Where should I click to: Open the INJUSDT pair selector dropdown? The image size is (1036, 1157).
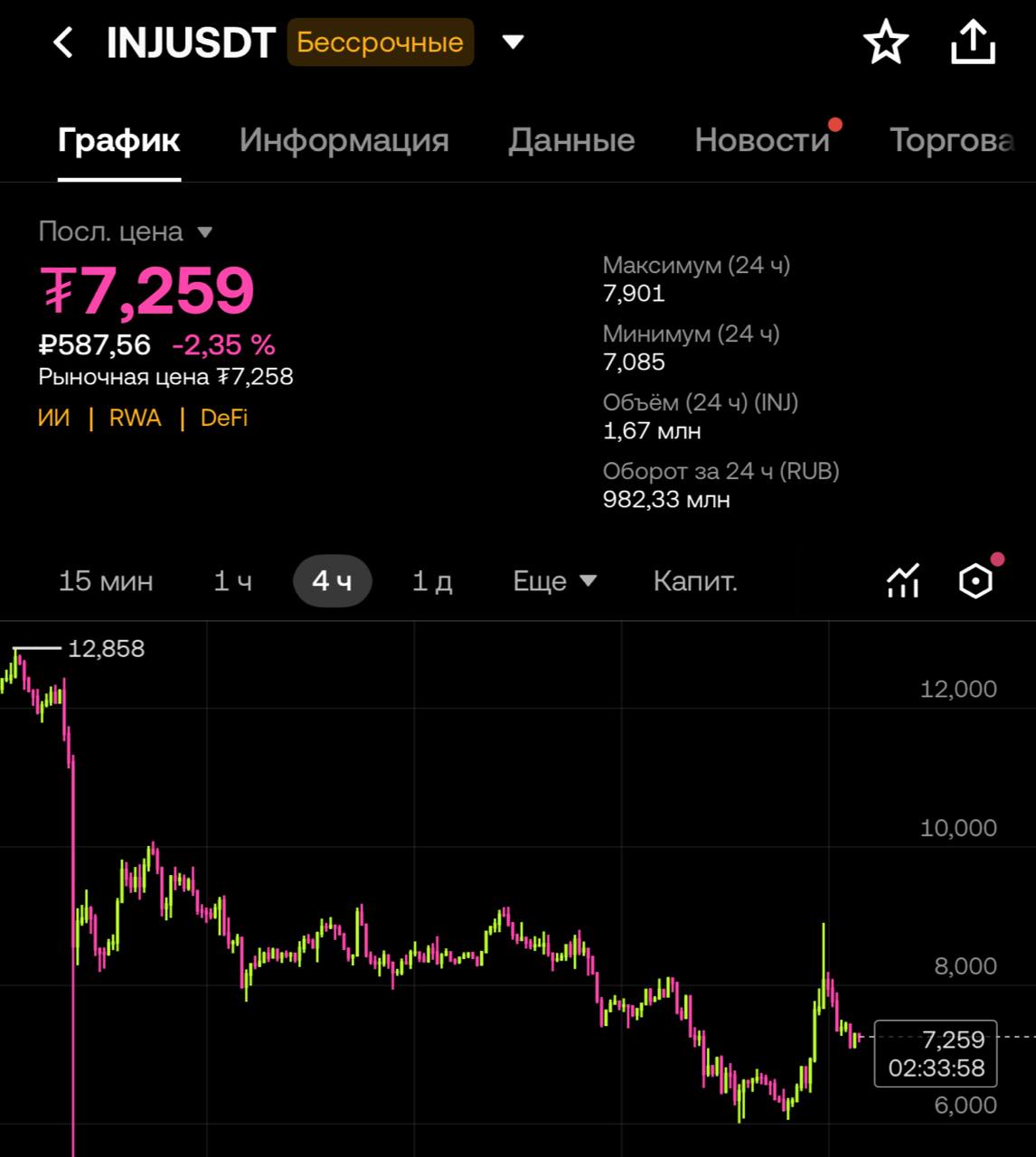[x=513, y=42]
